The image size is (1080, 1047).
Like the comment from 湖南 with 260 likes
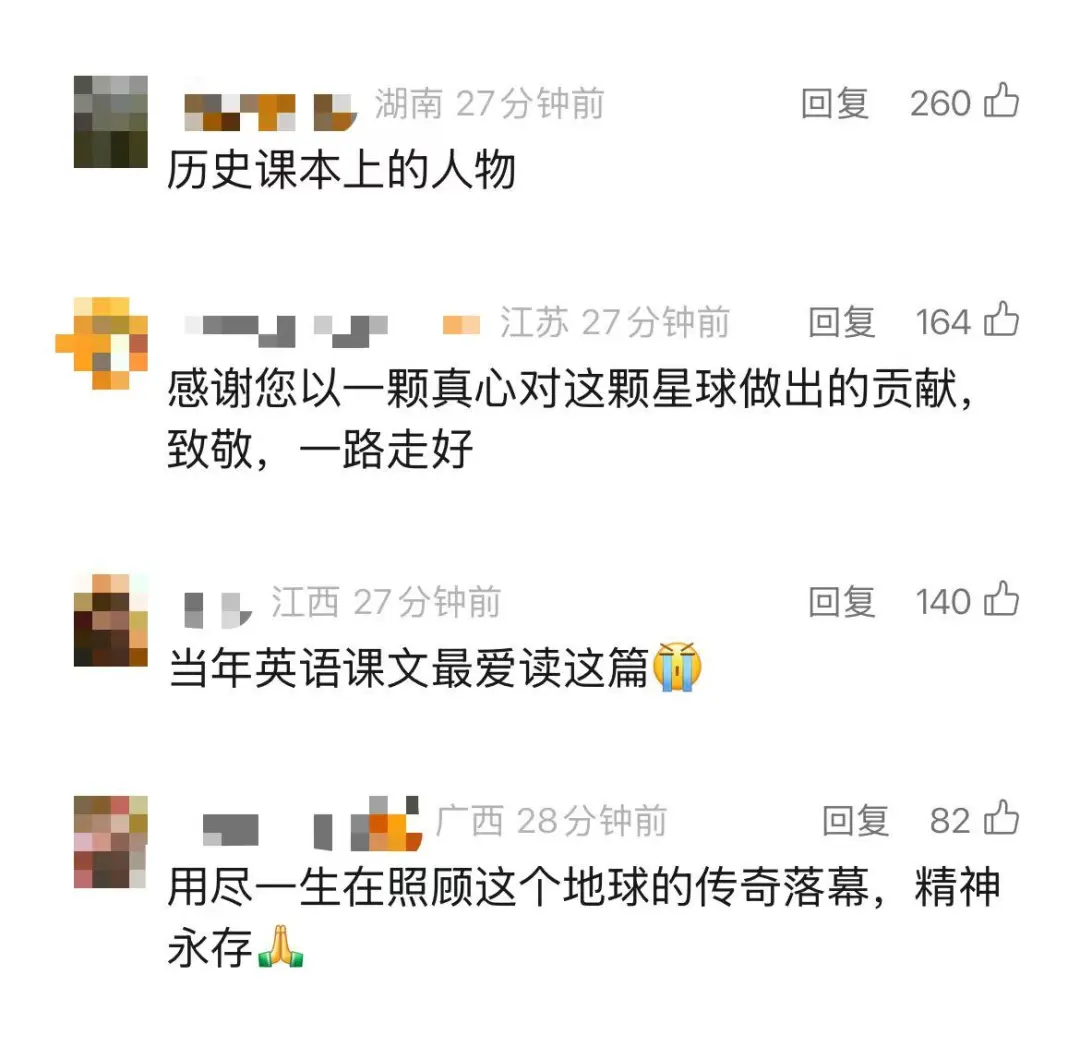tap(1001, 102)
